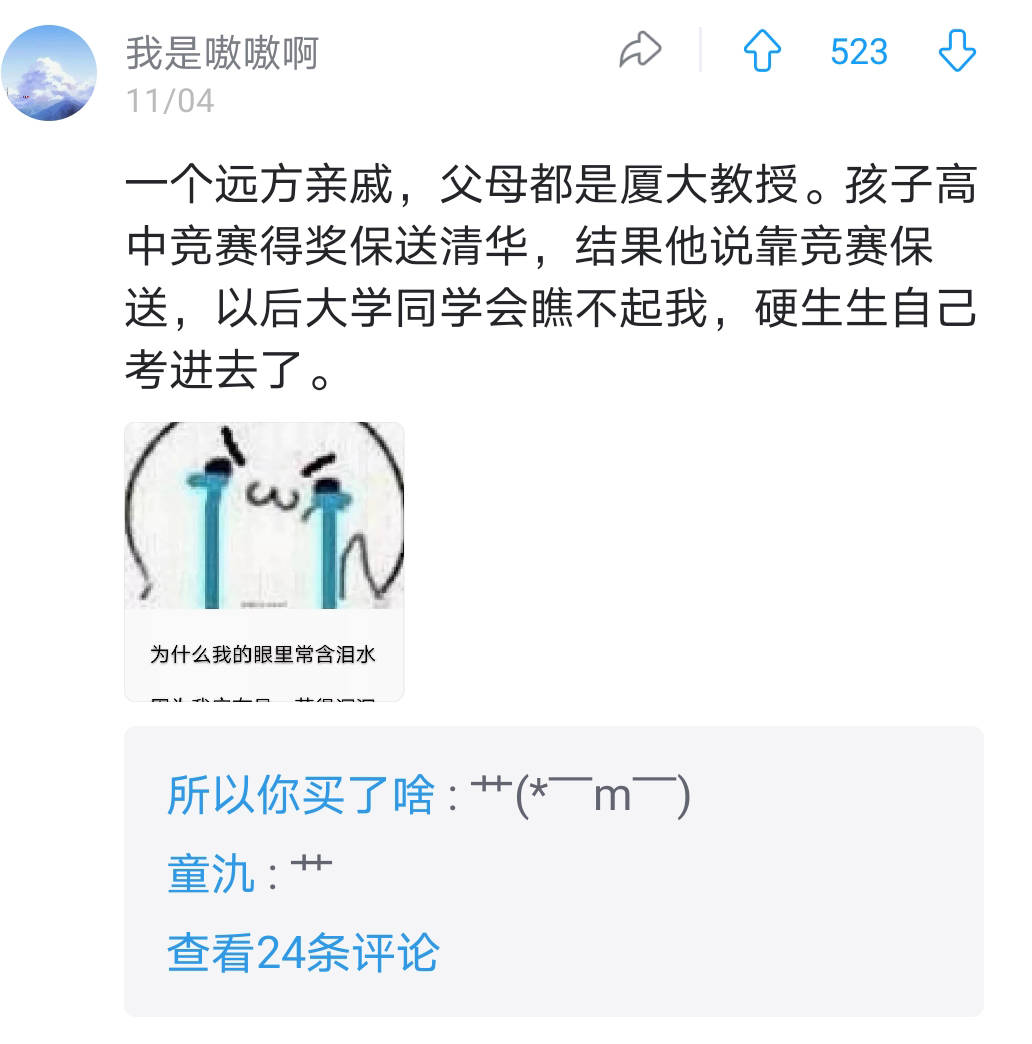
Task: Share this comment
Action: (640, 49)
